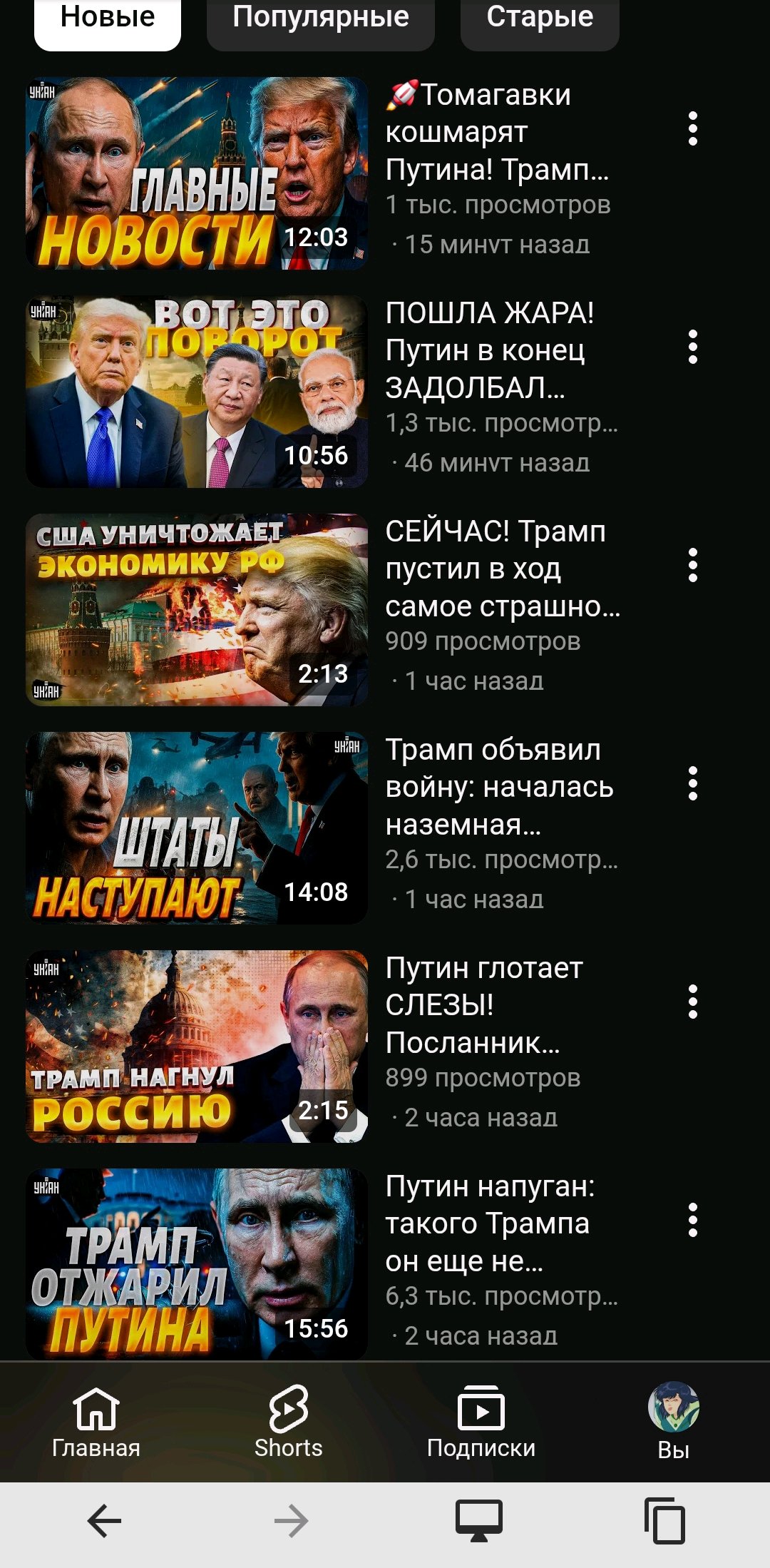Go back with the browser back arrow
This screenshot has height=1568, width=770.
tap(105, 1522)
